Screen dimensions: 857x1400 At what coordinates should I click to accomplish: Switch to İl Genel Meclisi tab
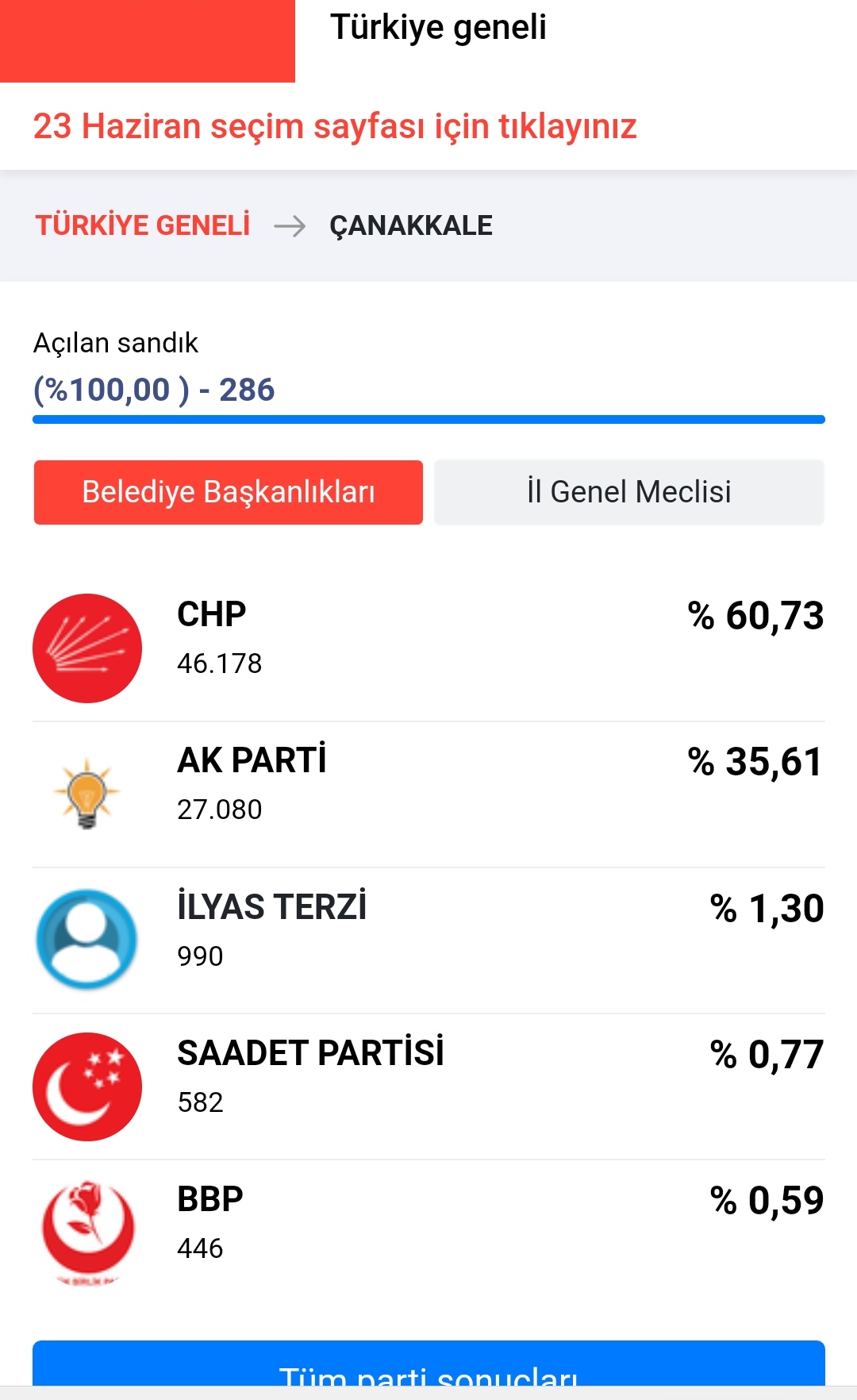coord(628,492)
